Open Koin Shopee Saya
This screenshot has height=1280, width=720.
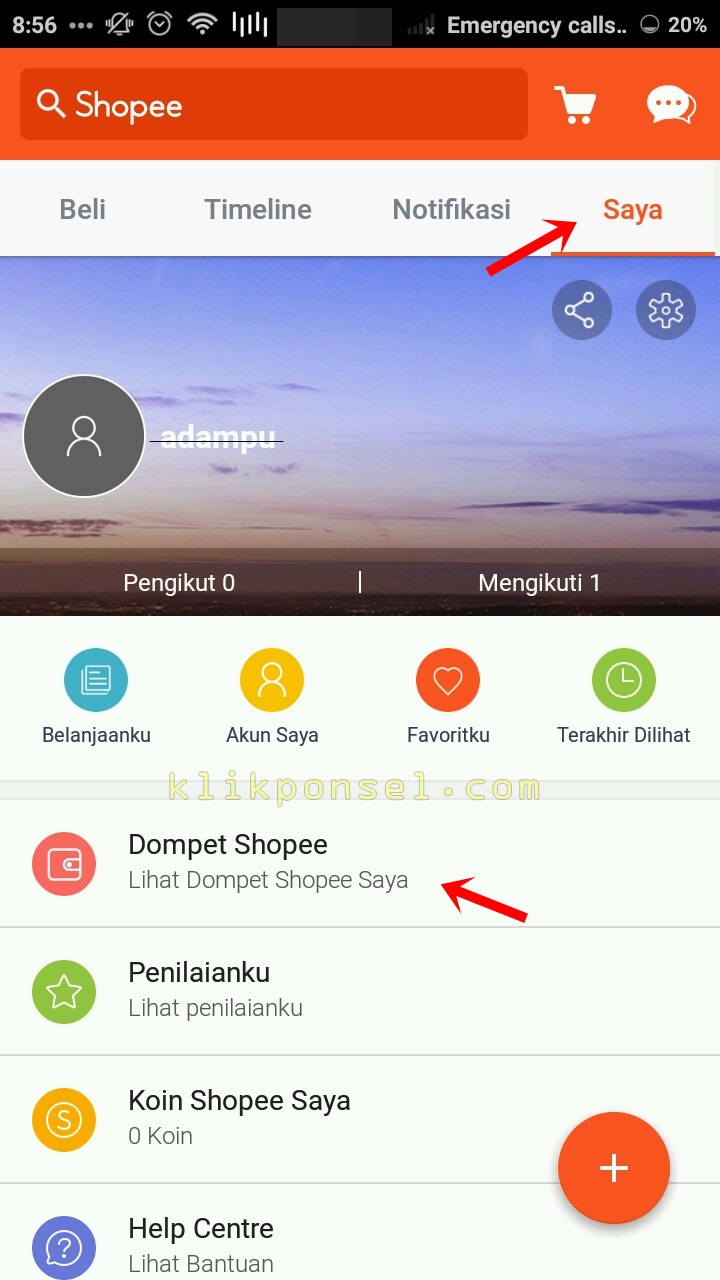coord(239,1117)
